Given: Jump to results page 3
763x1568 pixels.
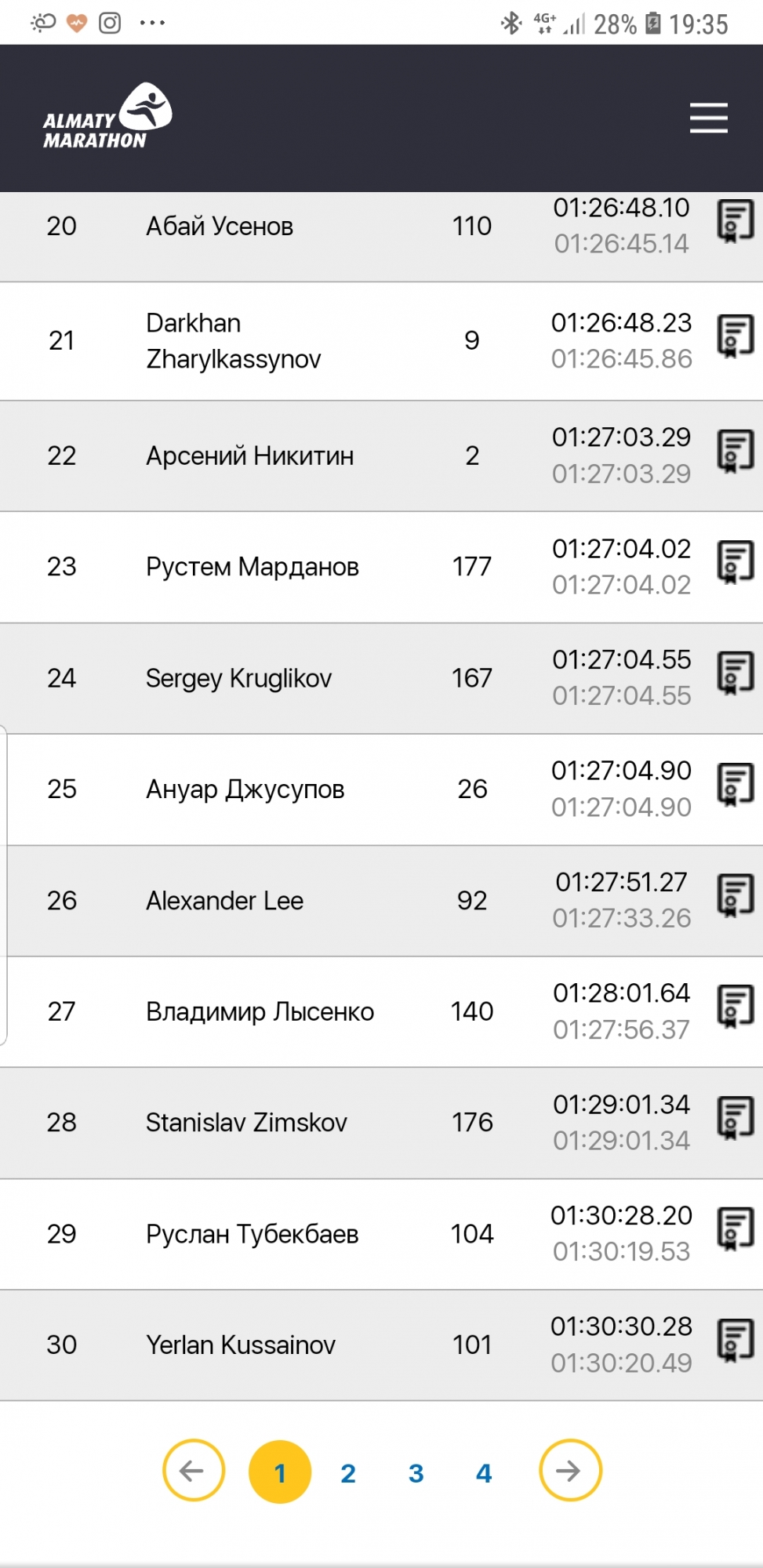Looking at the screenshot, I should [416, 1474].
